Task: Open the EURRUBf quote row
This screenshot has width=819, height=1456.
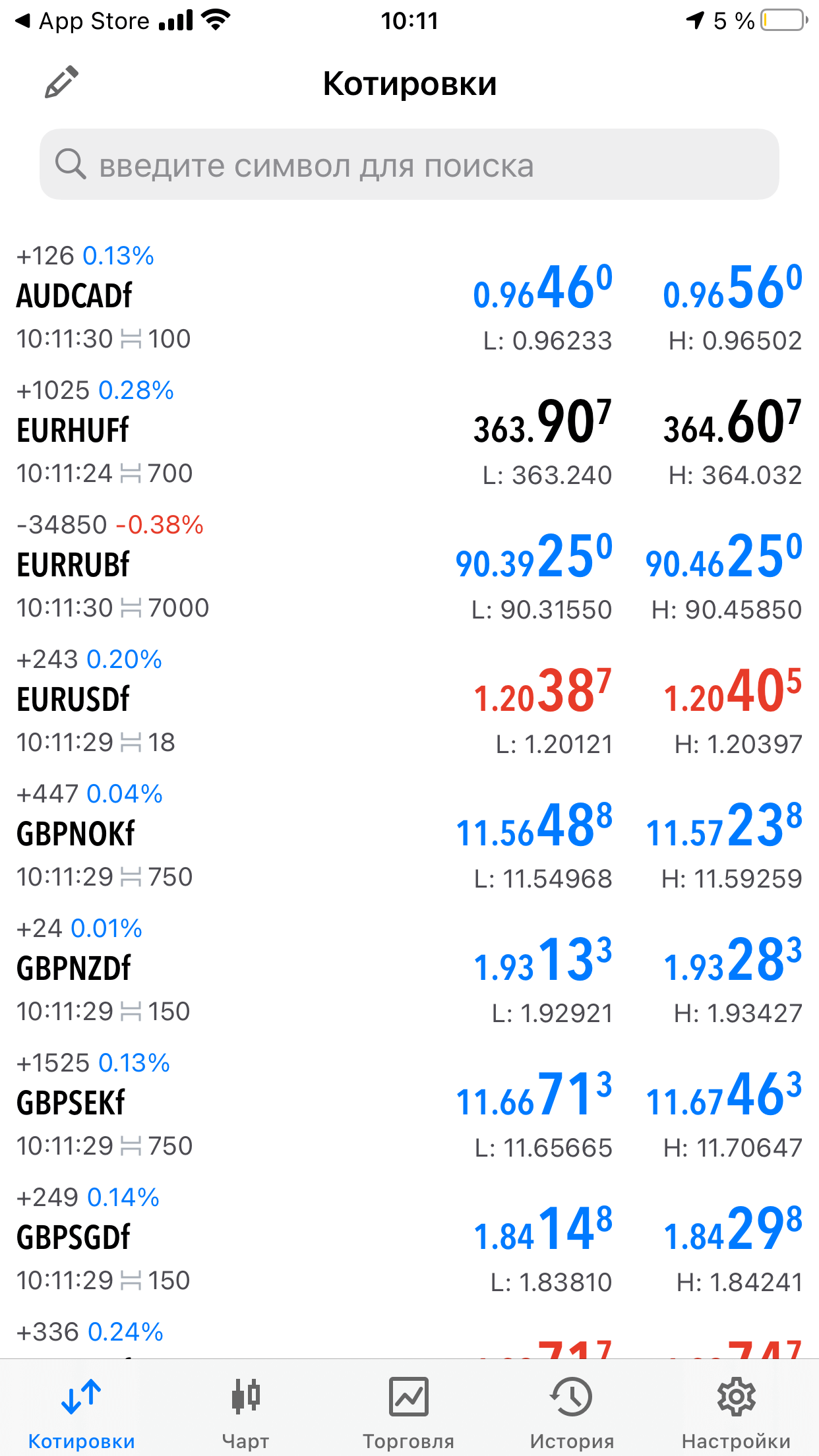Action: tap(409, 567)
